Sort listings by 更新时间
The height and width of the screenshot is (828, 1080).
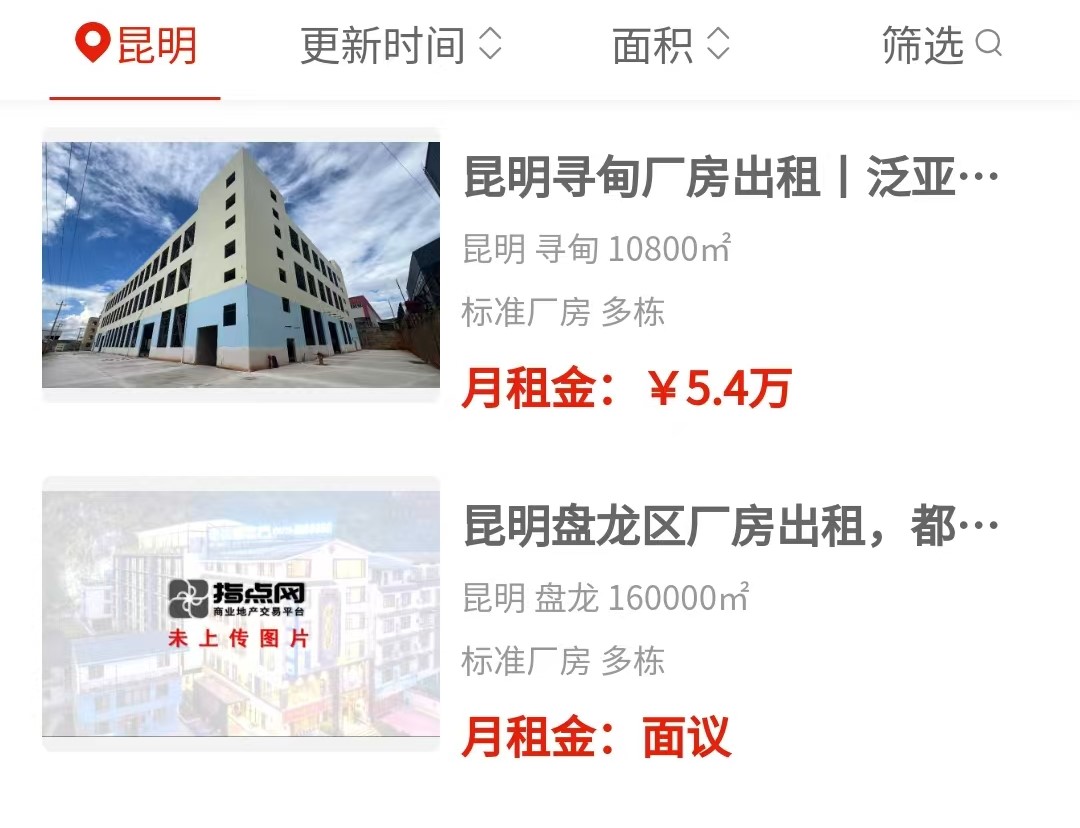click(x=400, y=46)
